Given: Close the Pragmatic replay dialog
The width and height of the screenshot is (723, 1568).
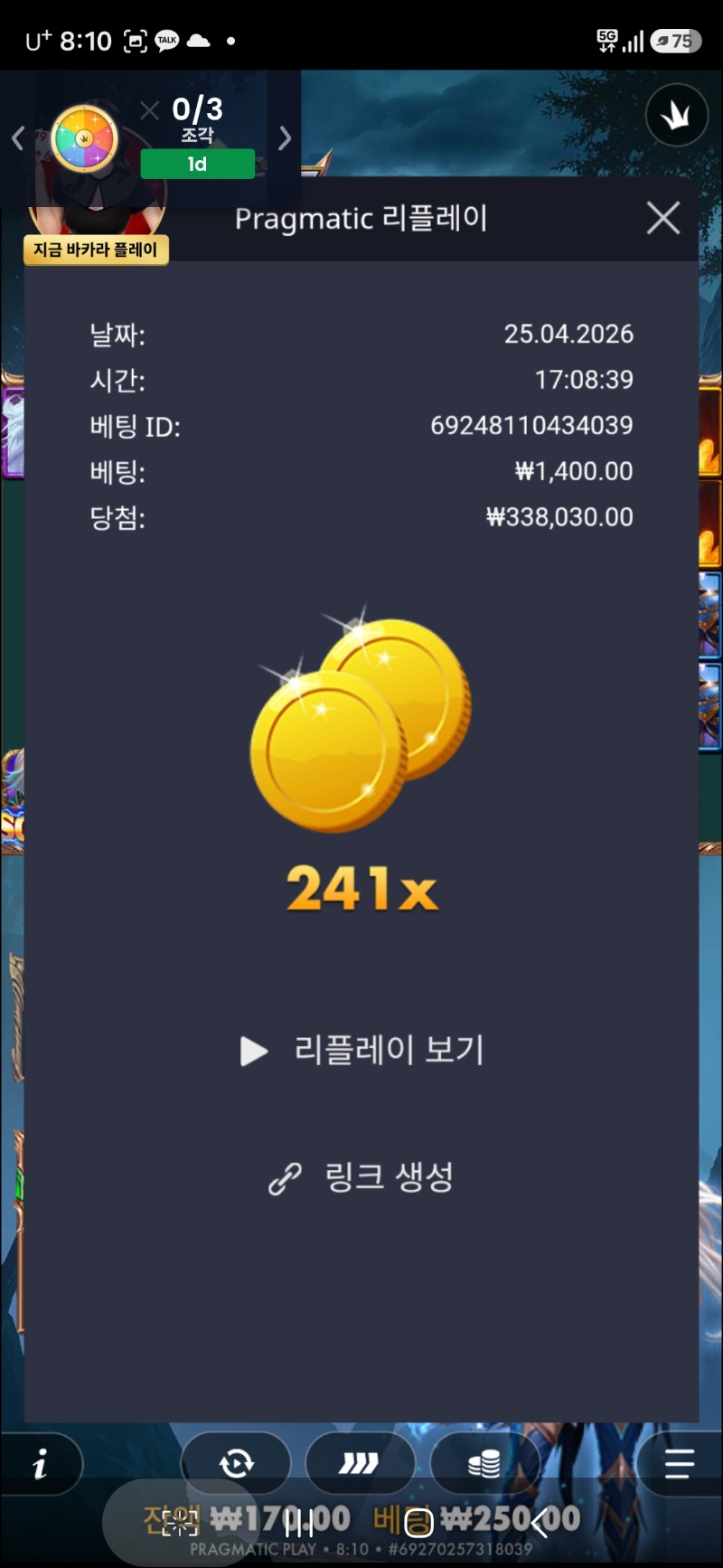Looking at the screenshot, I should [x=663, y=218].
